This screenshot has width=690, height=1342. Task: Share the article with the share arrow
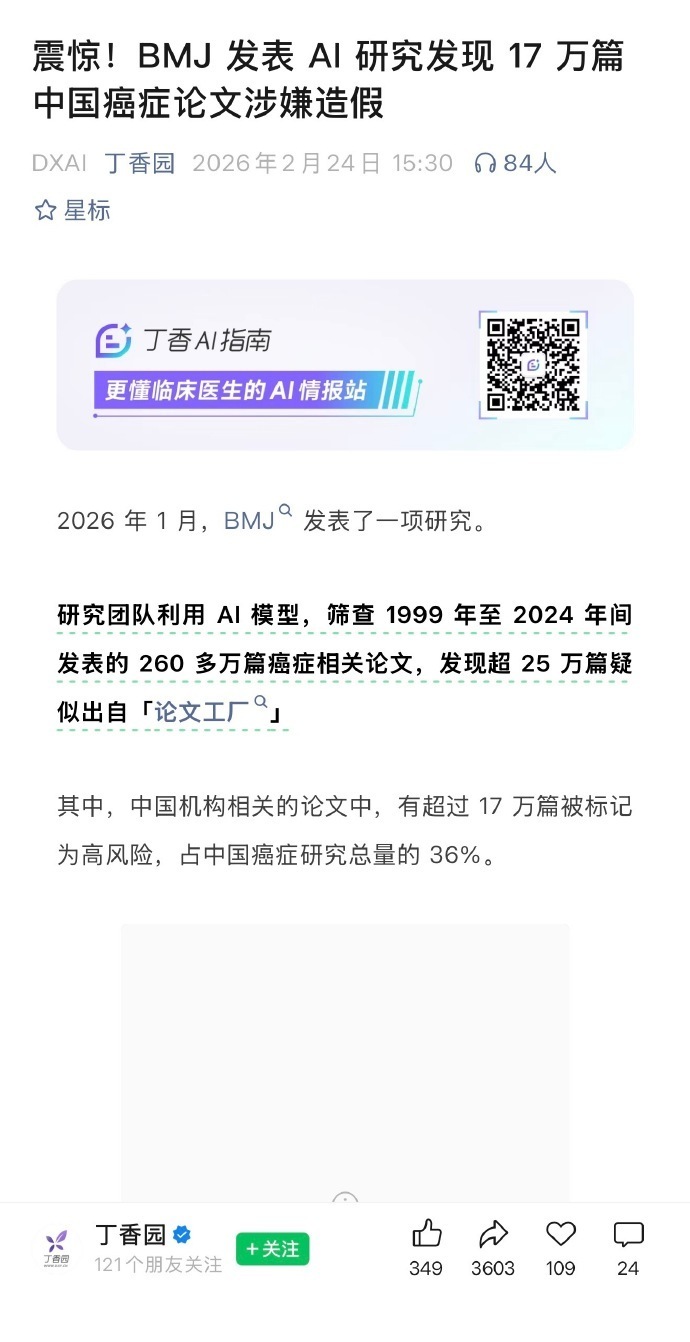493,1235
